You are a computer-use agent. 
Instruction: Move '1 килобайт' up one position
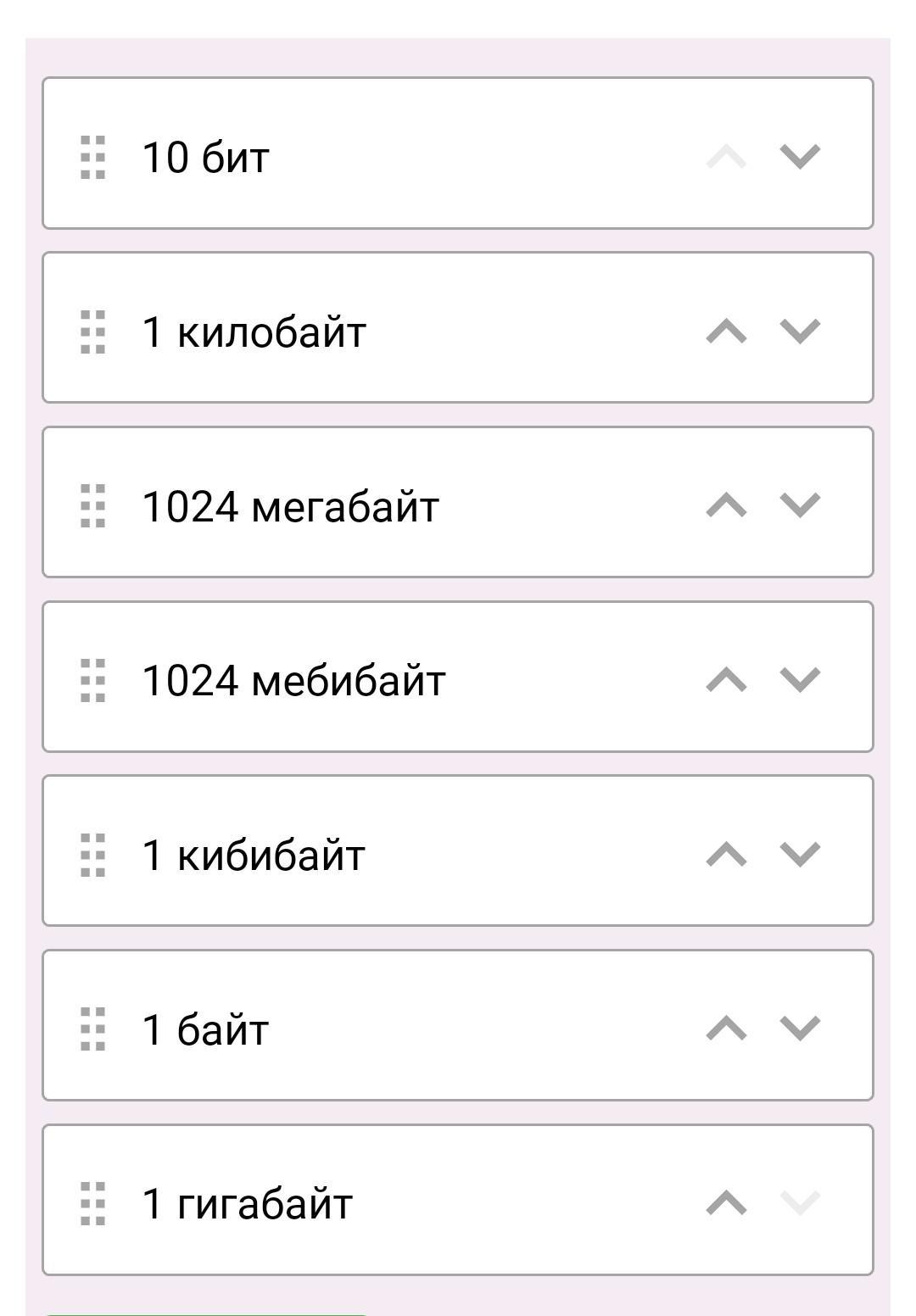[x=726, y=331]
